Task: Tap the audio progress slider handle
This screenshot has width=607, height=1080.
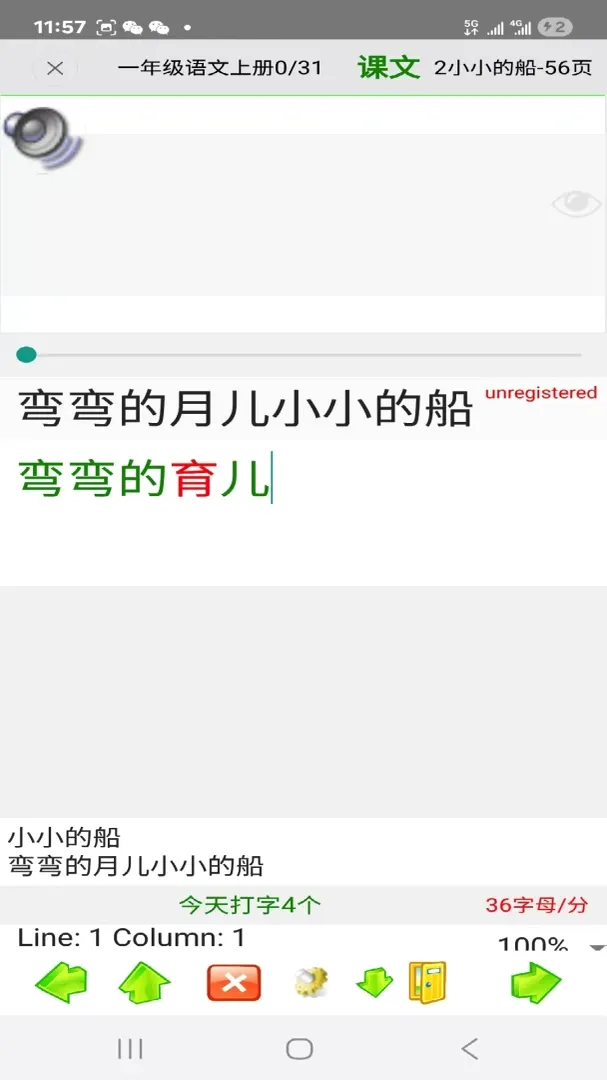Action: tap(26, 355)
